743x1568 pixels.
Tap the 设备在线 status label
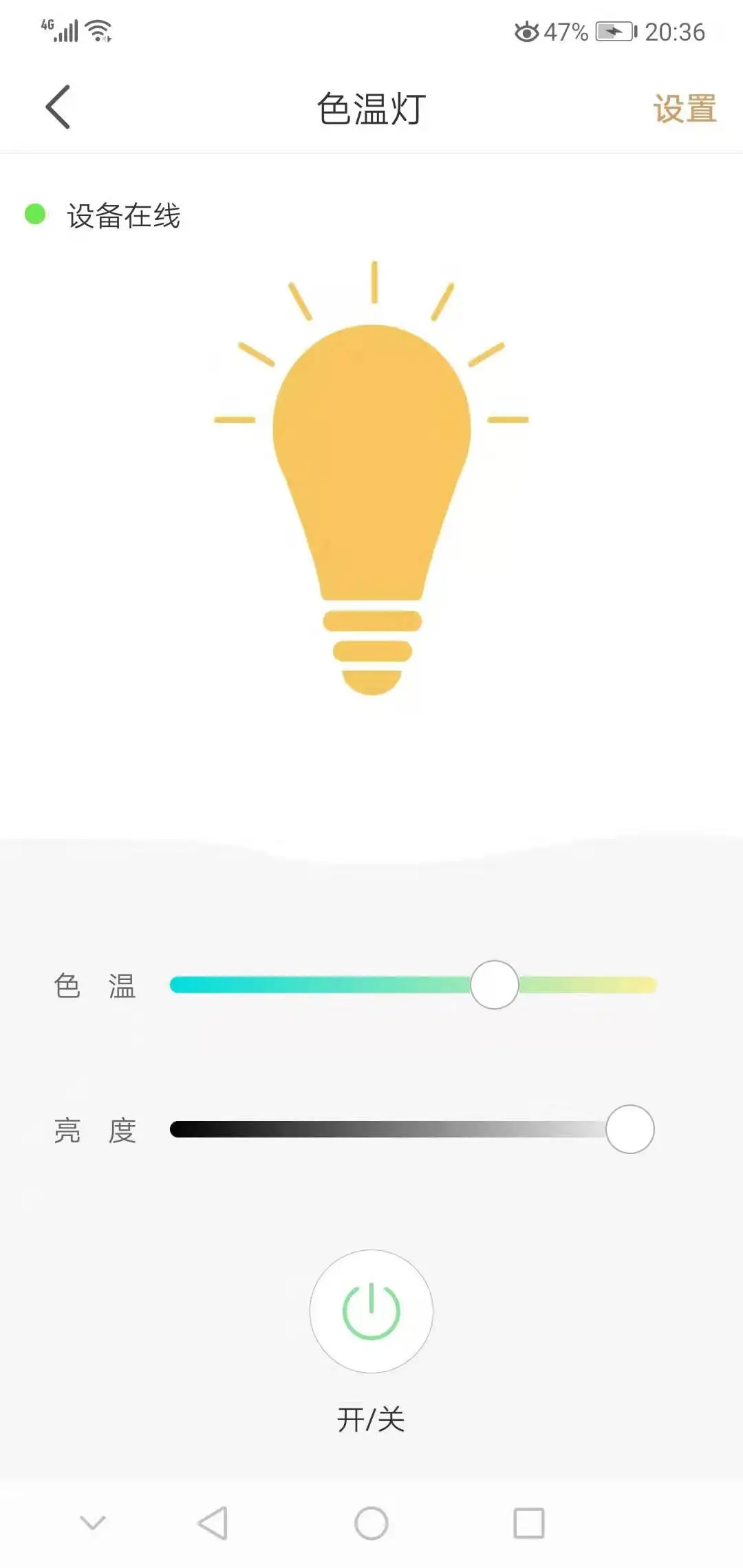122,215
